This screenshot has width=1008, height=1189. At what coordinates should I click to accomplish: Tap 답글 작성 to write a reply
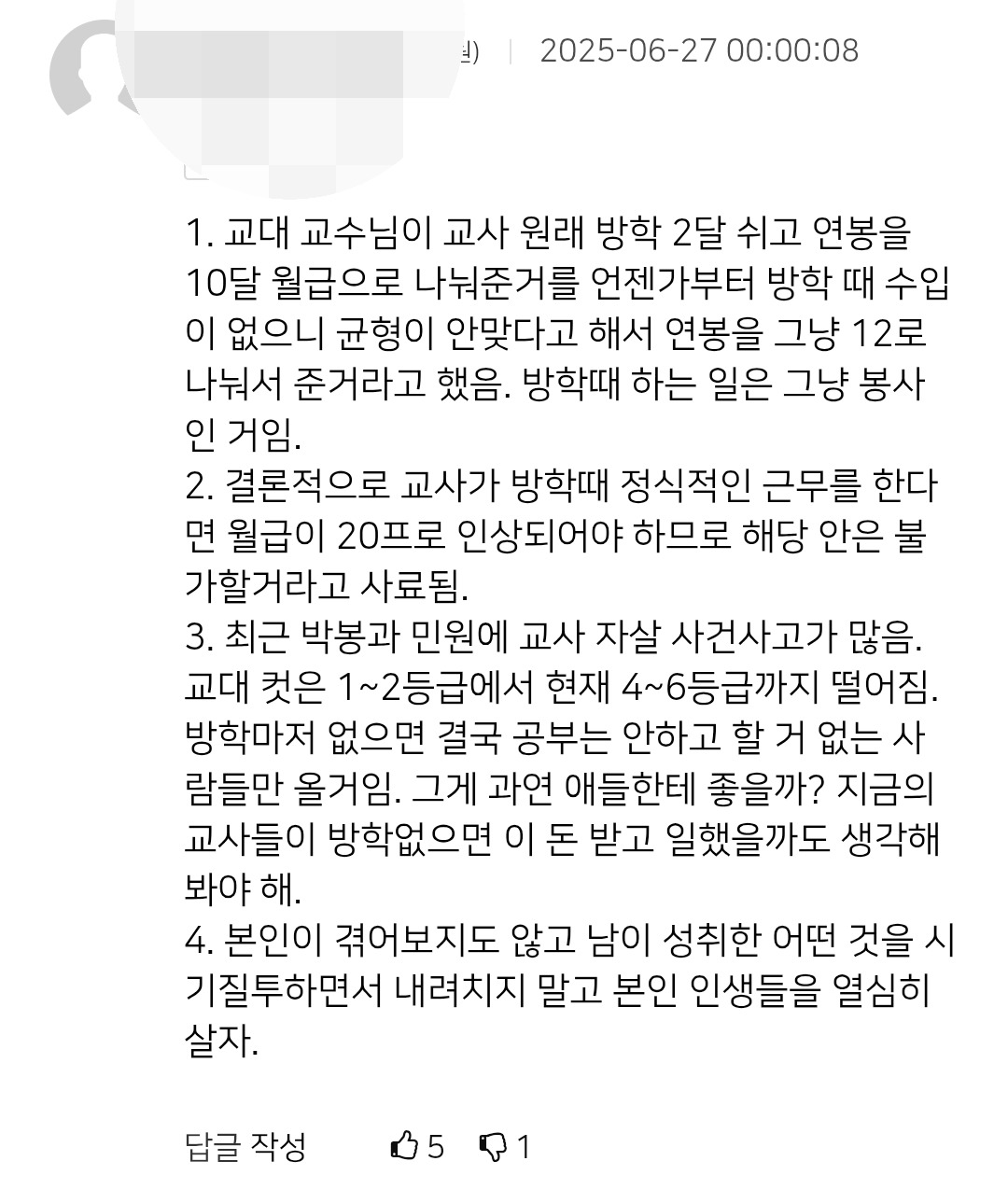[x=246, y=1146]
